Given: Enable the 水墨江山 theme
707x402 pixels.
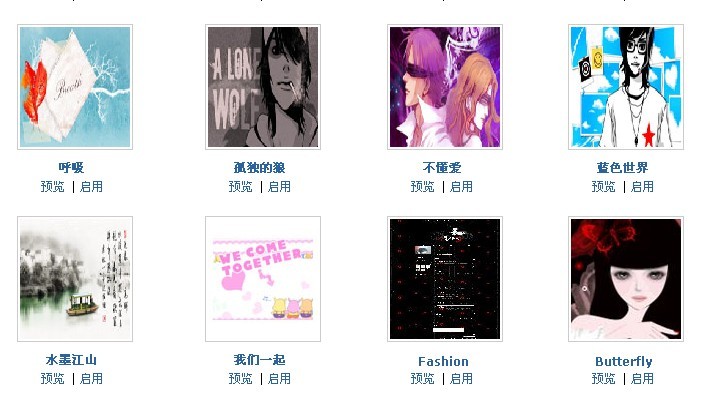Looking at the screenshot, I should click(x=91, y=378).
